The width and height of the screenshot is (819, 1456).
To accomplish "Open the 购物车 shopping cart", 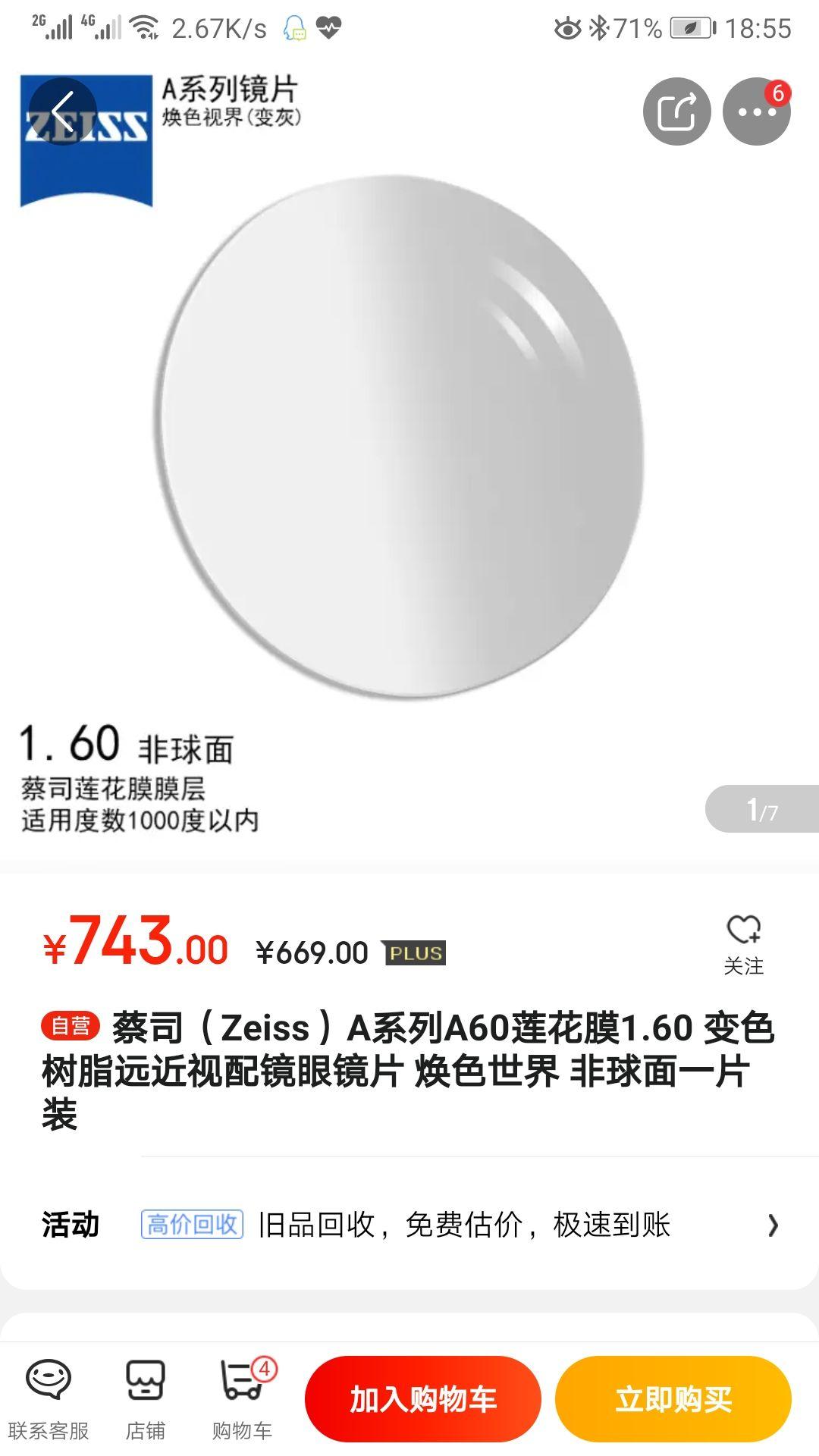I will [243, 1398].
